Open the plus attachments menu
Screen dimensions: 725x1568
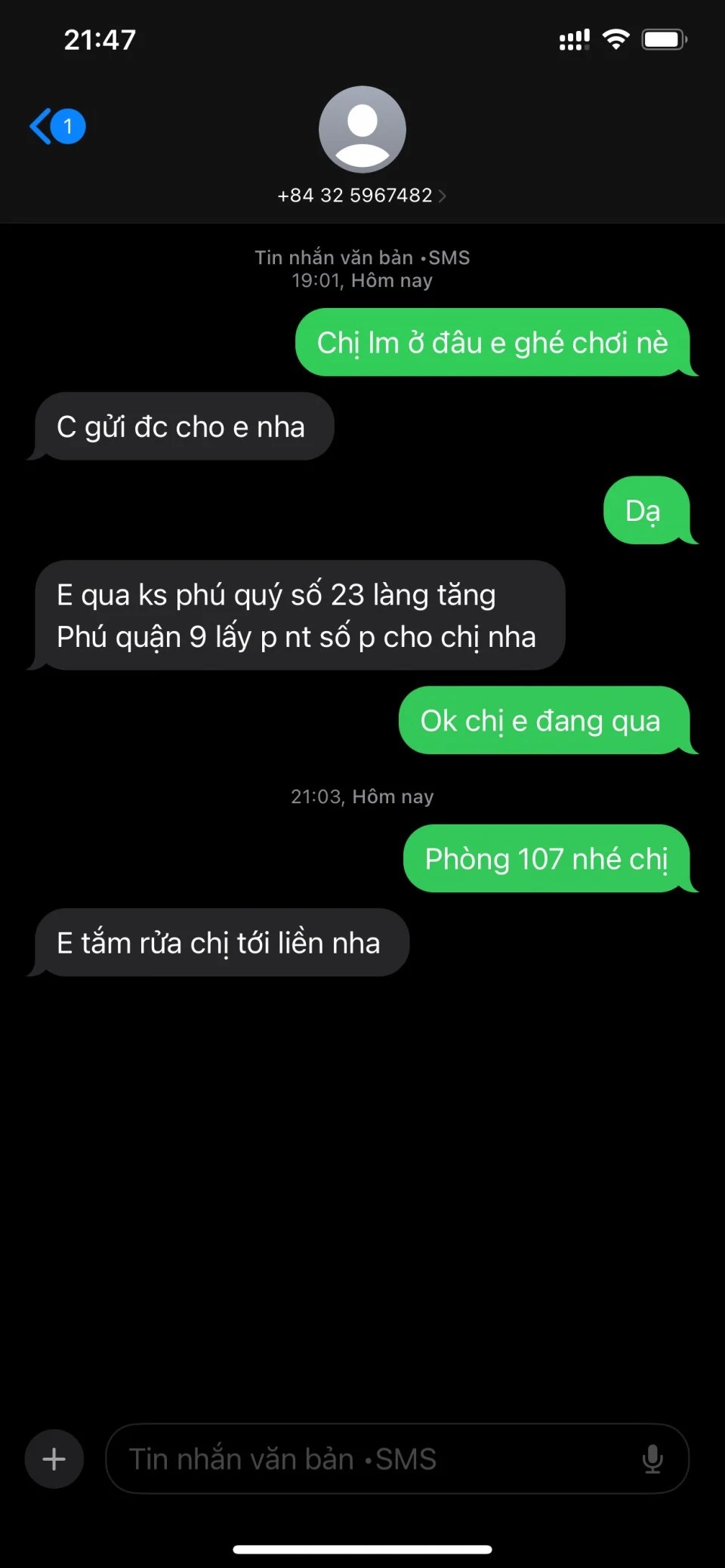tap(54, 1459)
